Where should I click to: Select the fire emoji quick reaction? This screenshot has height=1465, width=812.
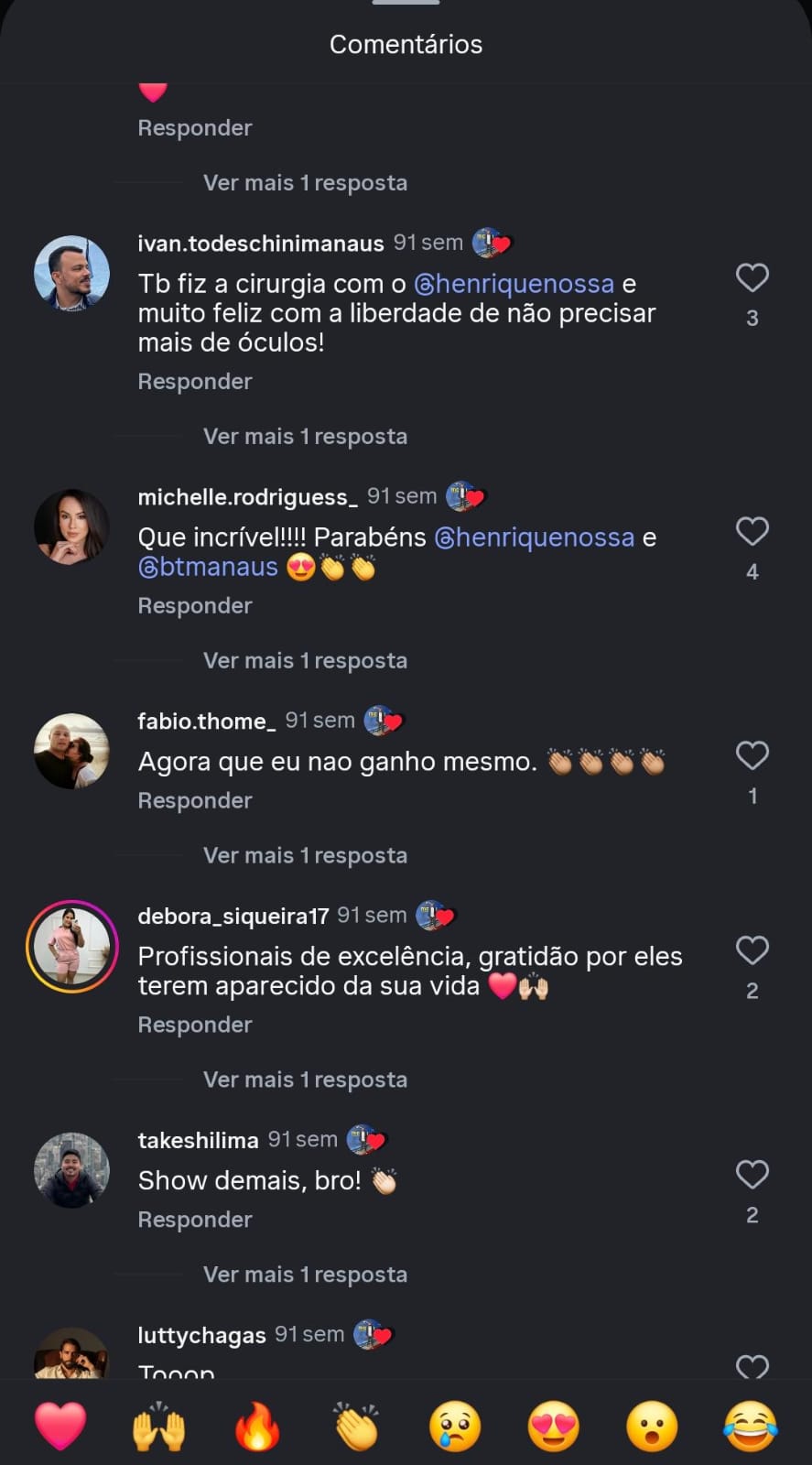[258, 1425]
